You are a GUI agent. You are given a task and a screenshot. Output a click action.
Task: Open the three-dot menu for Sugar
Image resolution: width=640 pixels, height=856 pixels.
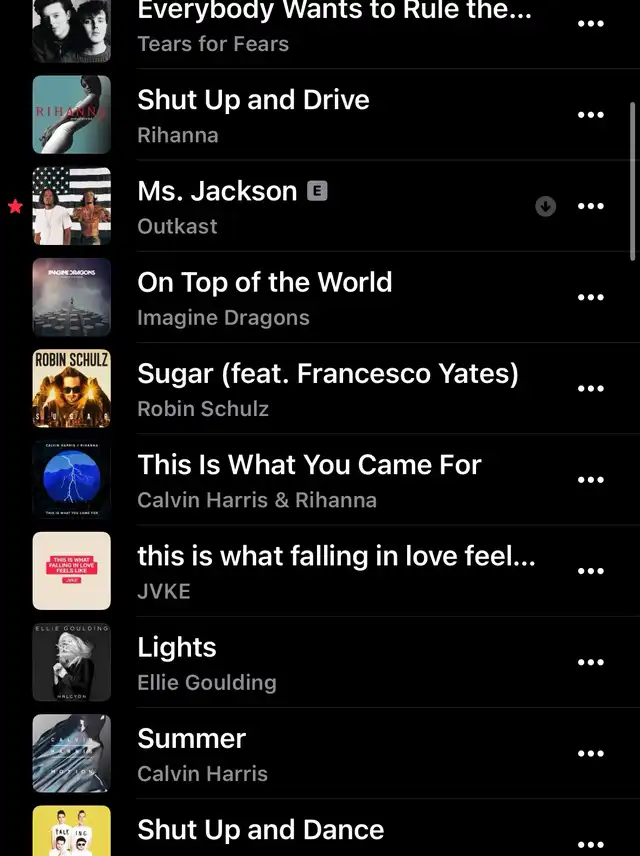(x=591, y=389)
